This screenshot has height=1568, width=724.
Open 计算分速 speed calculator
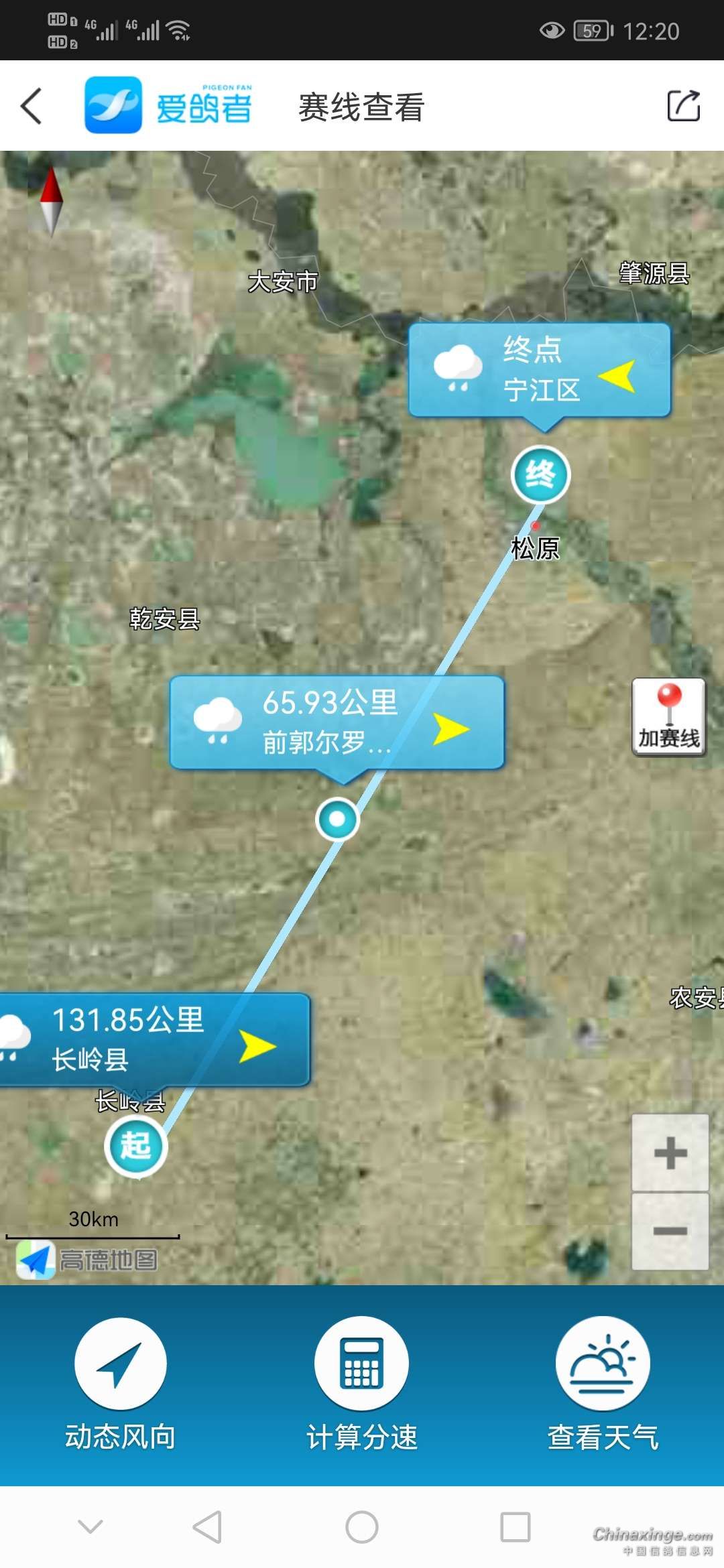[x=362, y=1383]
